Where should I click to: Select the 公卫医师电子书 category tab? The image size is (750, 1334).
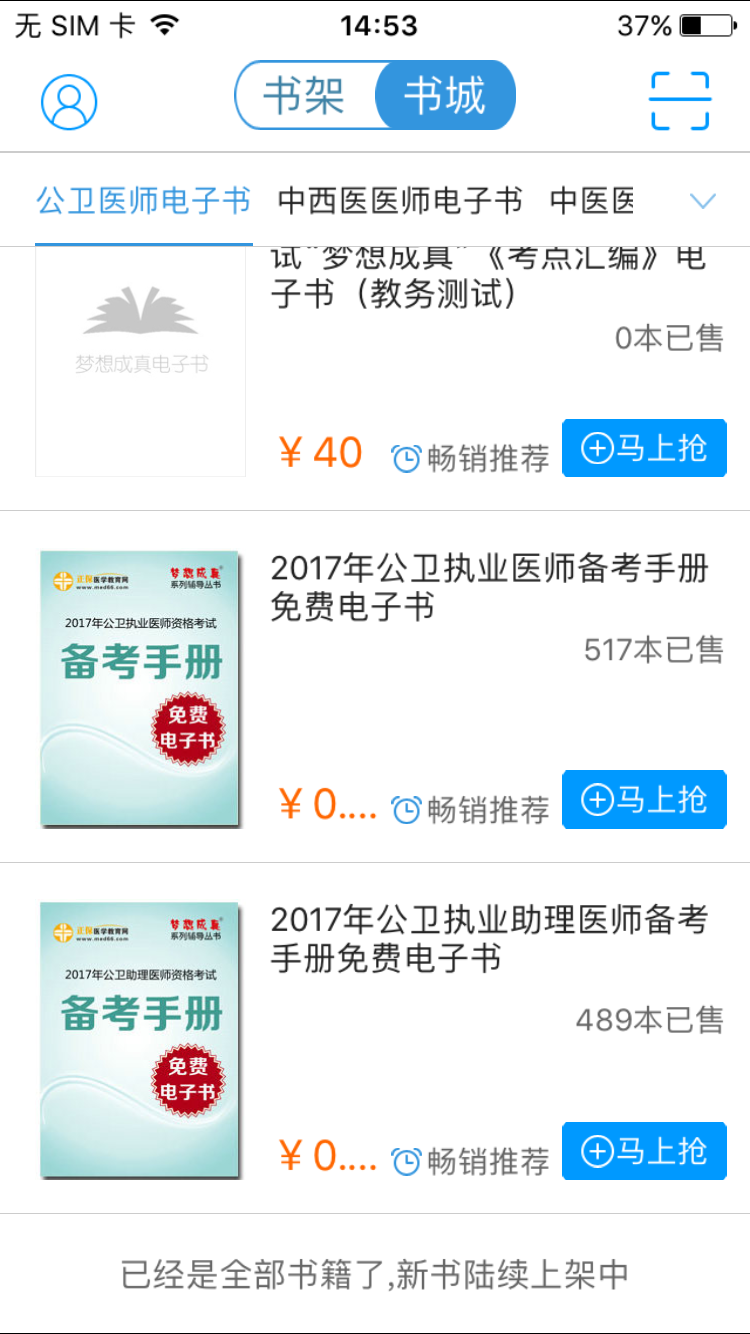[143, 201]
